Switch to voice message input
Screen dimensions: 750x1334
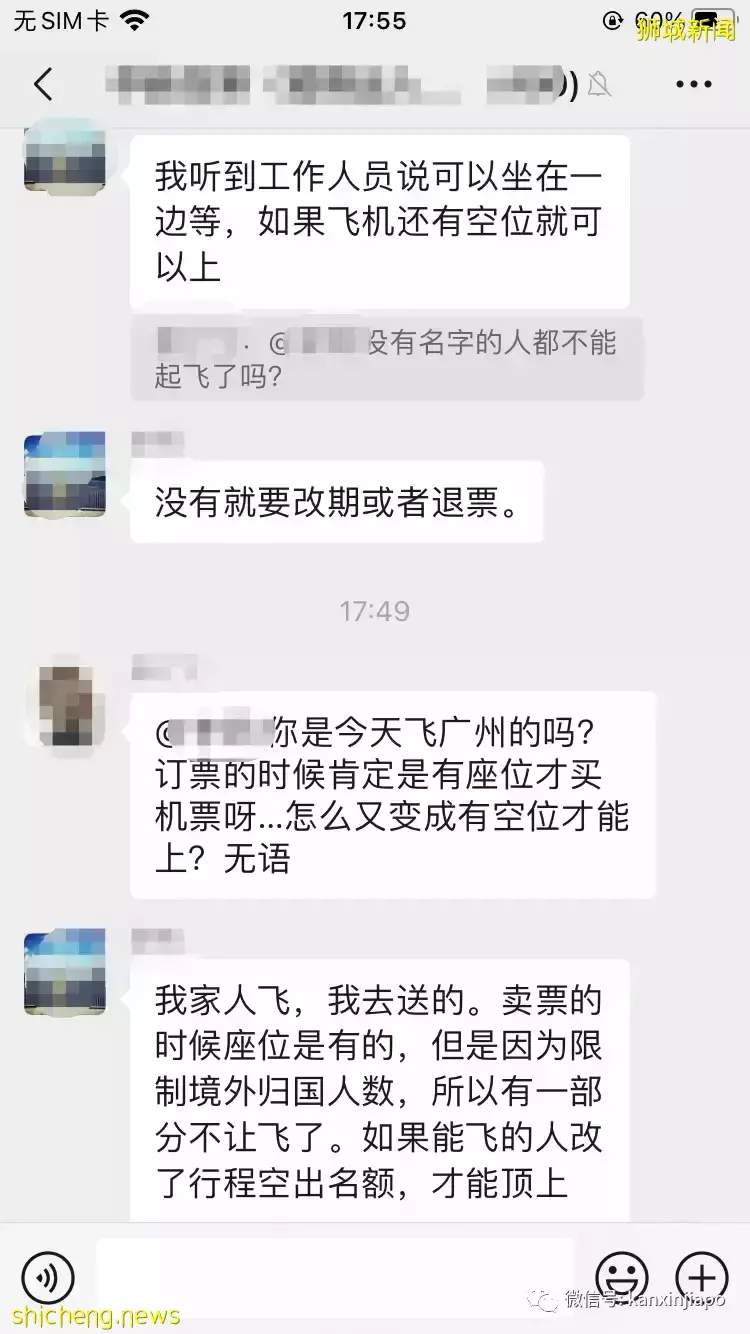point(48,1277)
